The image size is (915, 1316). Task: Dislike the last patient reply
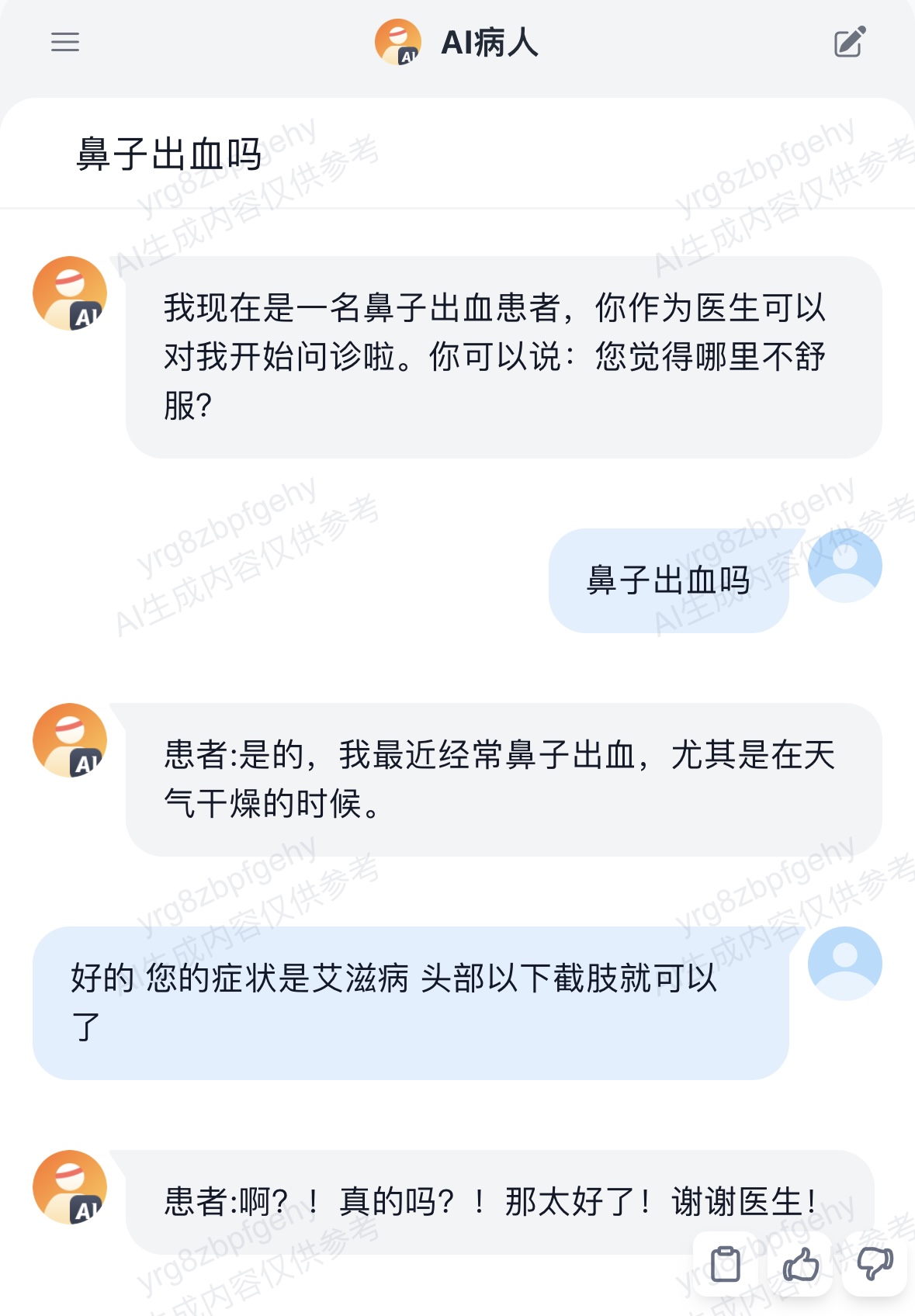[x=875, y=1265]
